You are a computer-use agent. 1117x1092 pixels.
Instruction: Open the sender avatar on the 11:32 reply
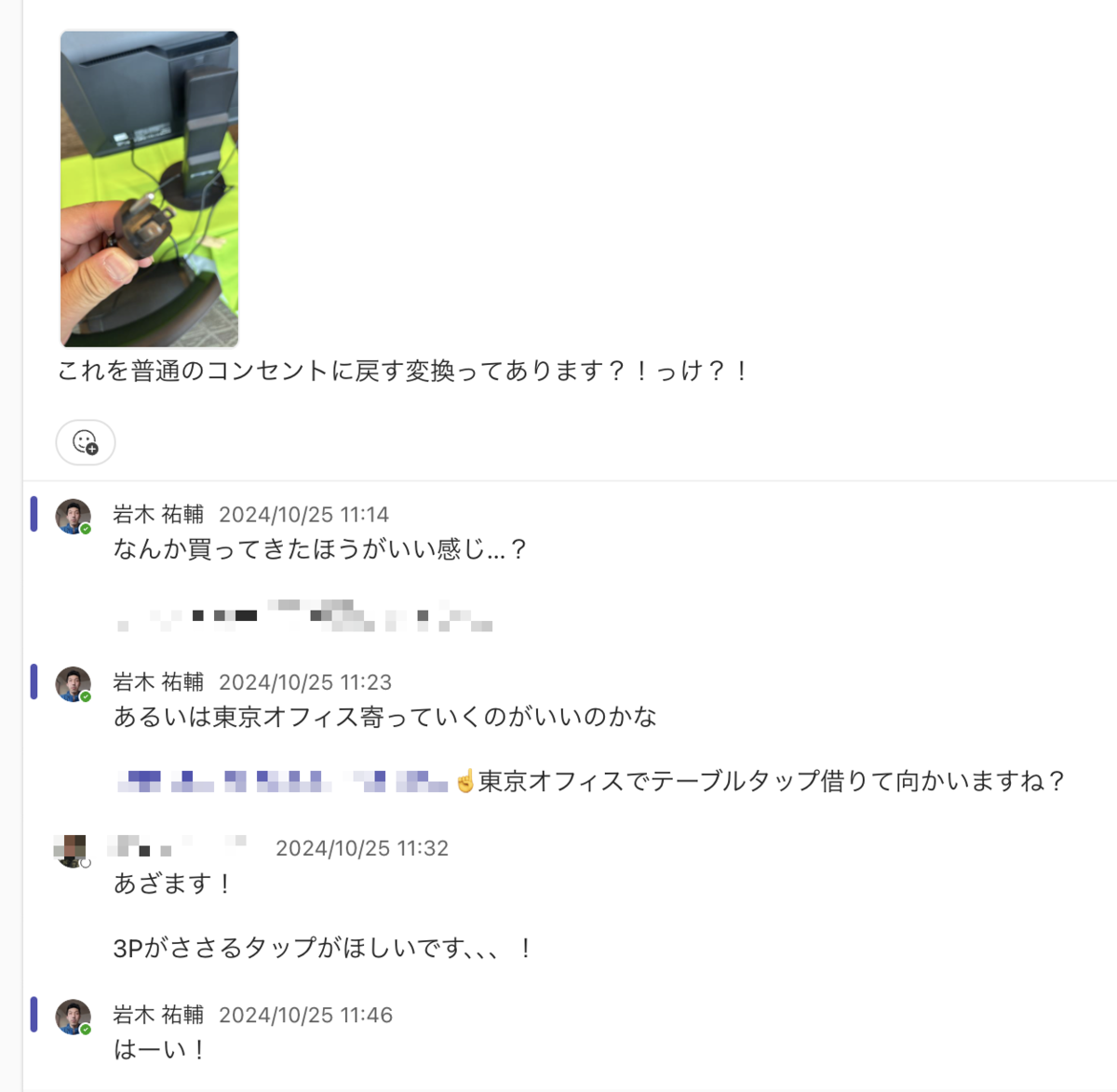point(72,851)
